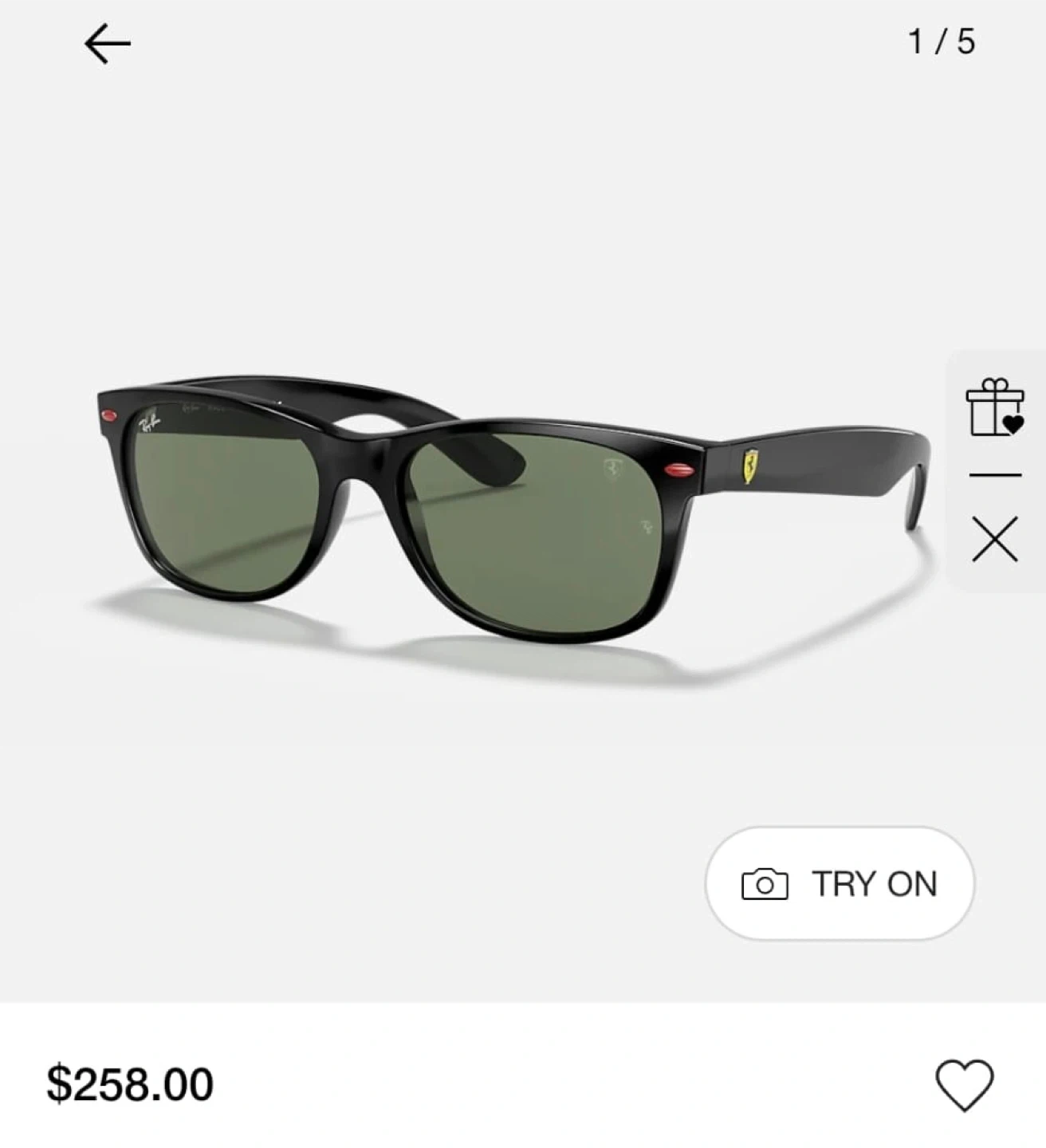This screenshot has width=1046, height=1148.
Task: Tap the TRY ON button
Action: [x=840, y=883]
